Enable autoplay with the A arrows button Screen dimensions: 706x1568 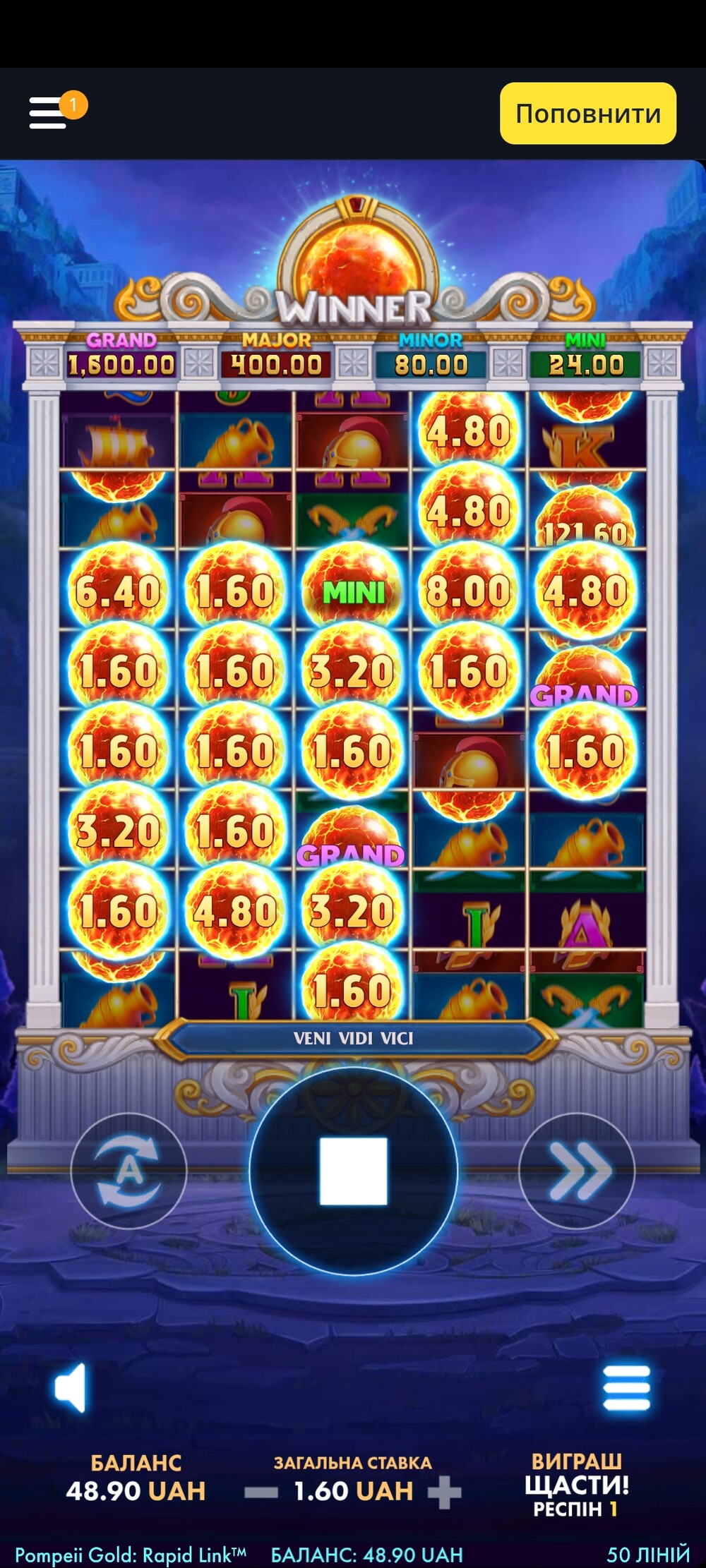point(128,1171)
